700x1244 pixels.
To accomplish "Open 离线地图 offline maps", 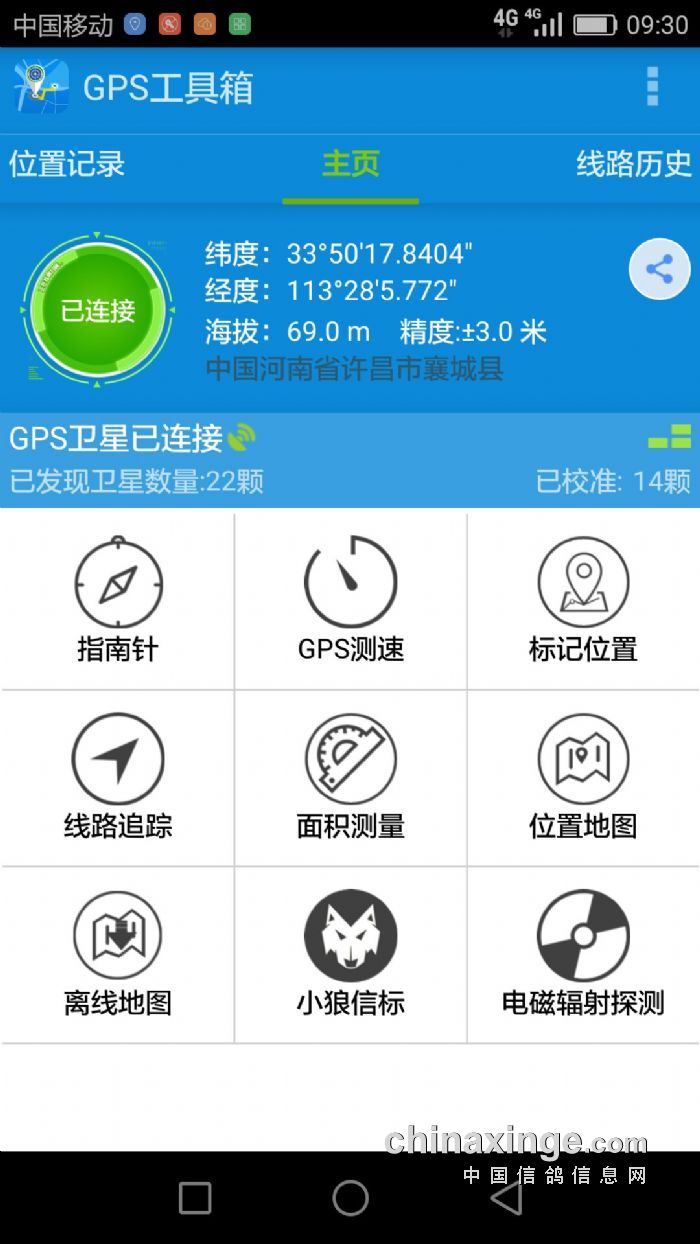I will 118,954.
